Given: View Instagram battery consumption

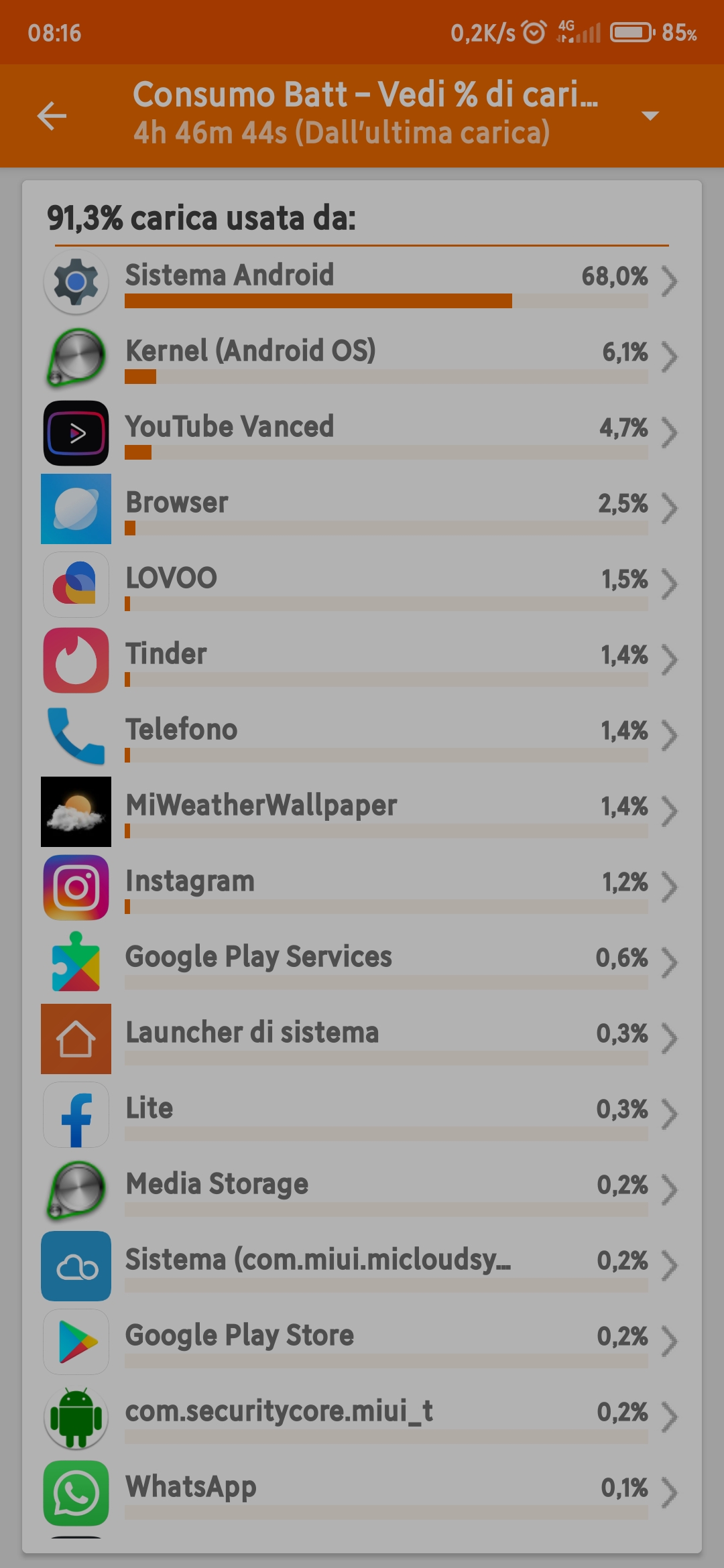Looking at the screenshot, I should 362,887.
